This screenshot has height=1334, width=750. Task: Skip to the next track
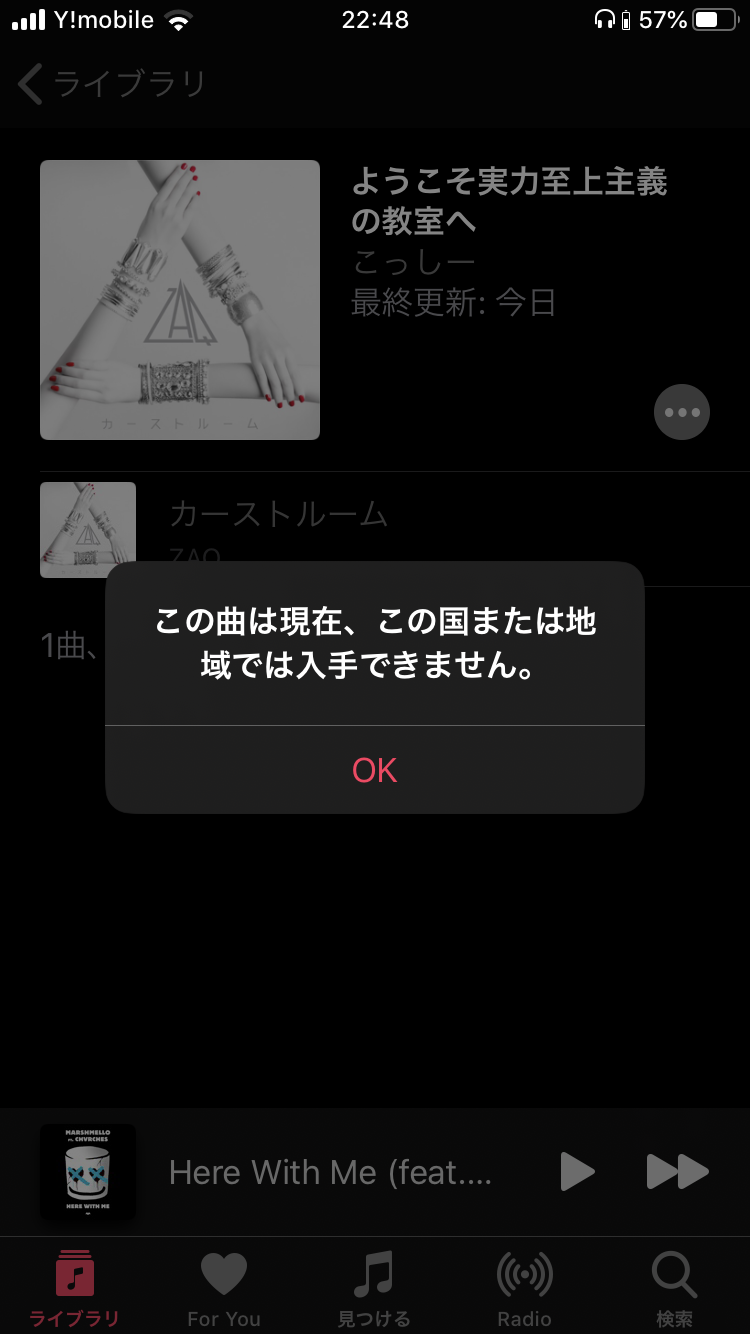pyautogui.click(x=677, y=1172)
